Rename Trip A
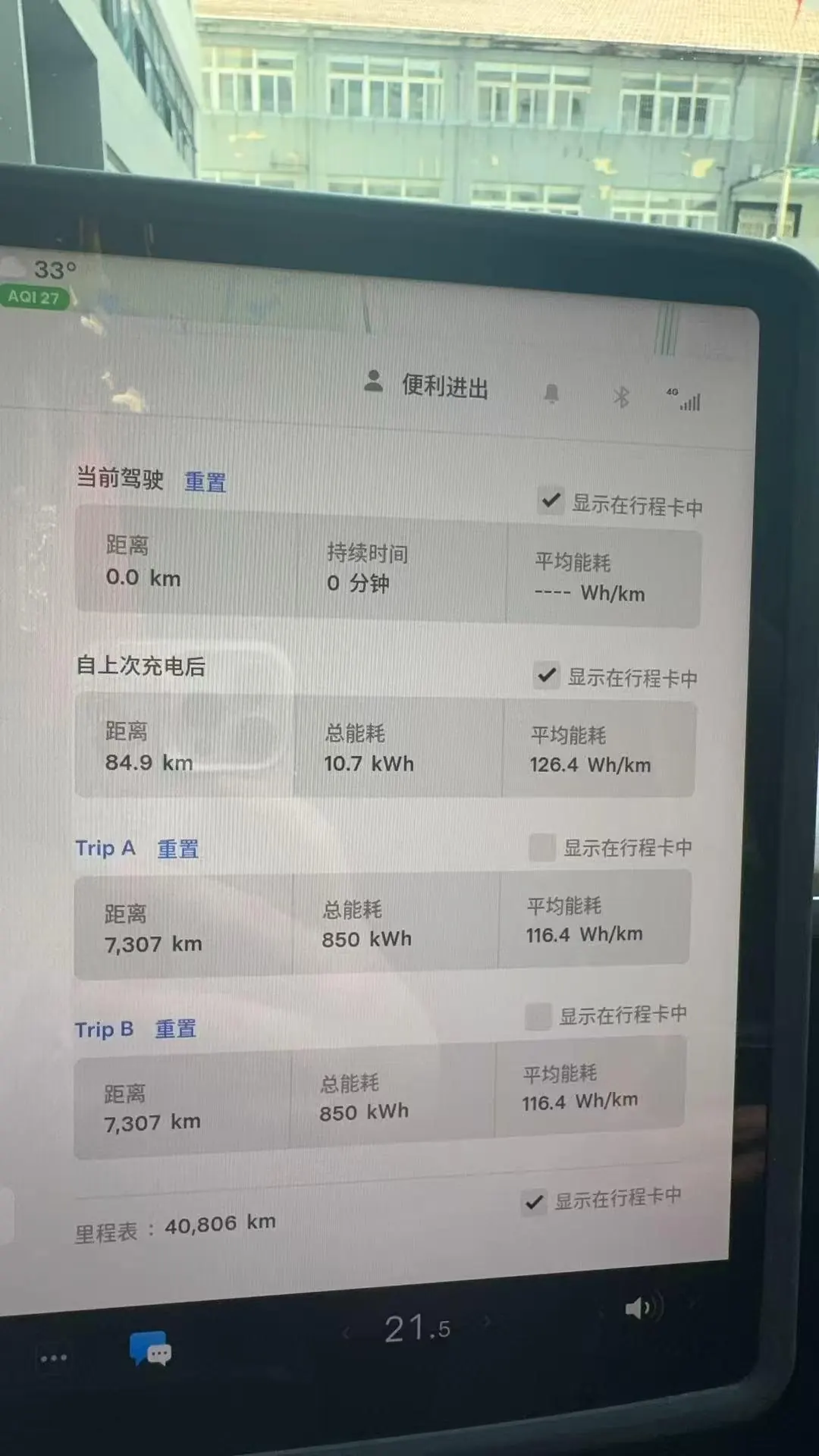Viewport: 819px width, 1456px height. [105, 848]
